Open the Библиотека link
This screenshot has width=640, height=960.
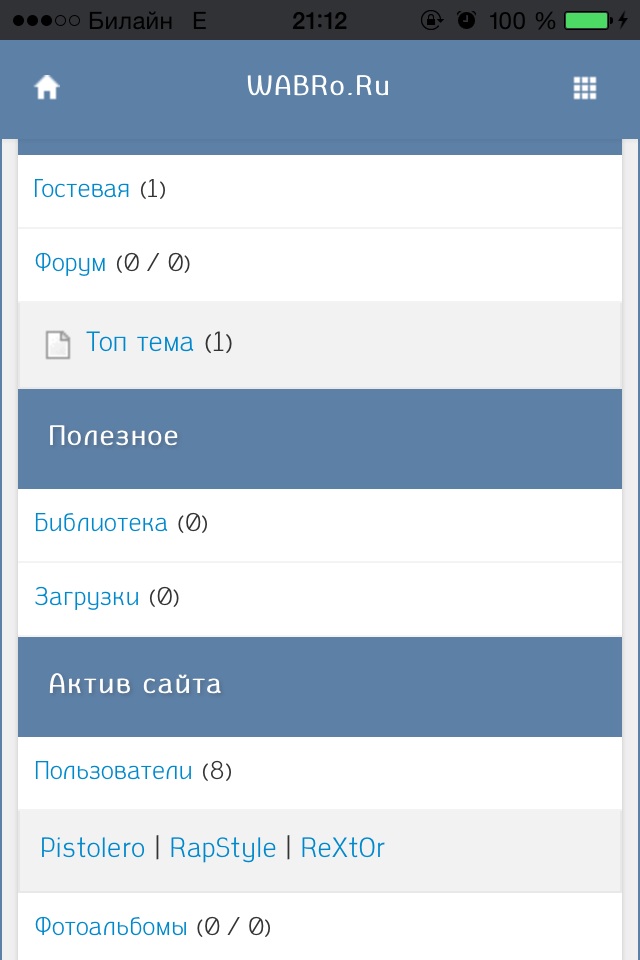(x=101, y=523)
